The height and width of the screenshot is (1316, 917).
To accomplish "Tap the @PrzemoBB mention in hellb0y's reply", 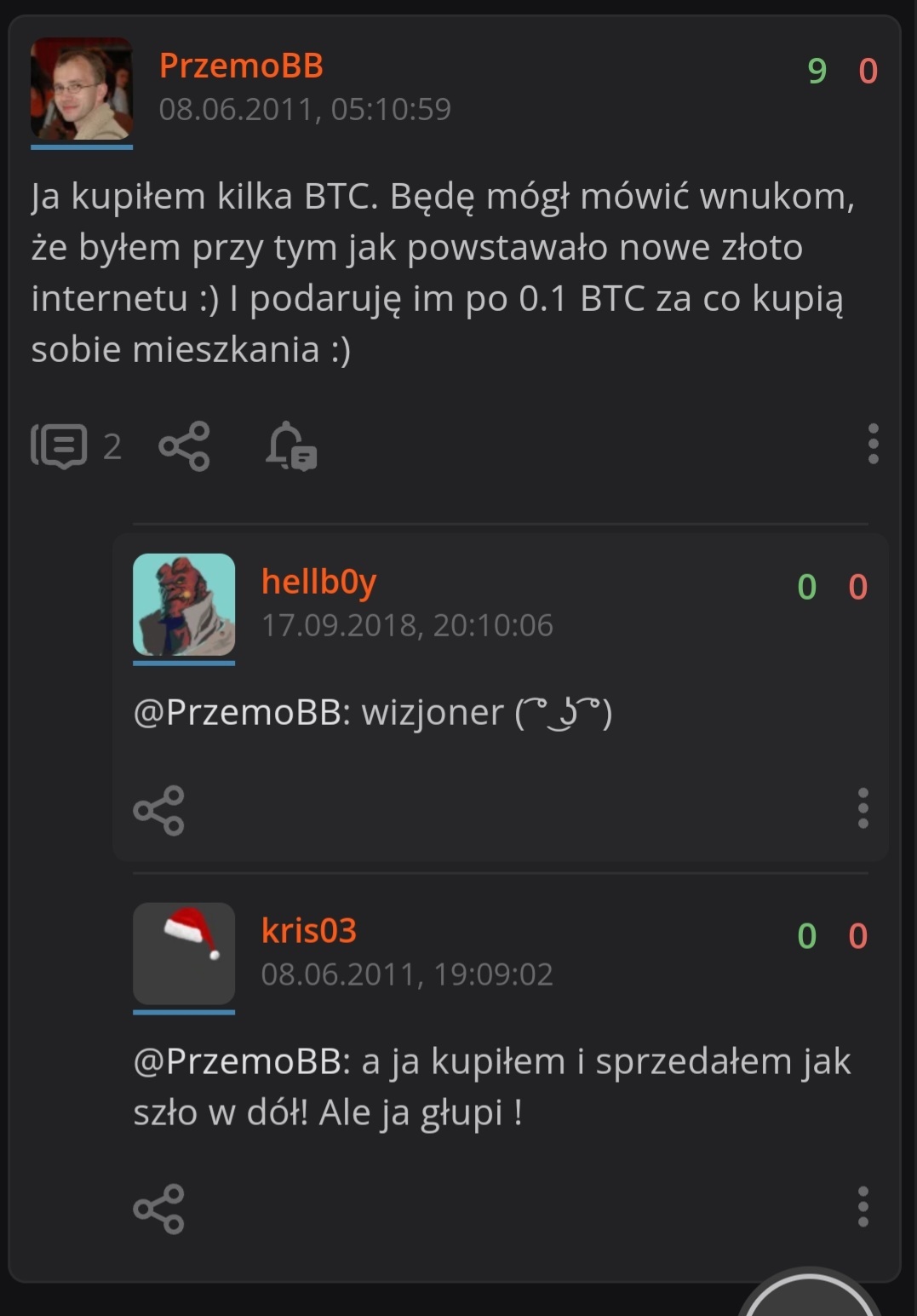I will coord(242,712).
